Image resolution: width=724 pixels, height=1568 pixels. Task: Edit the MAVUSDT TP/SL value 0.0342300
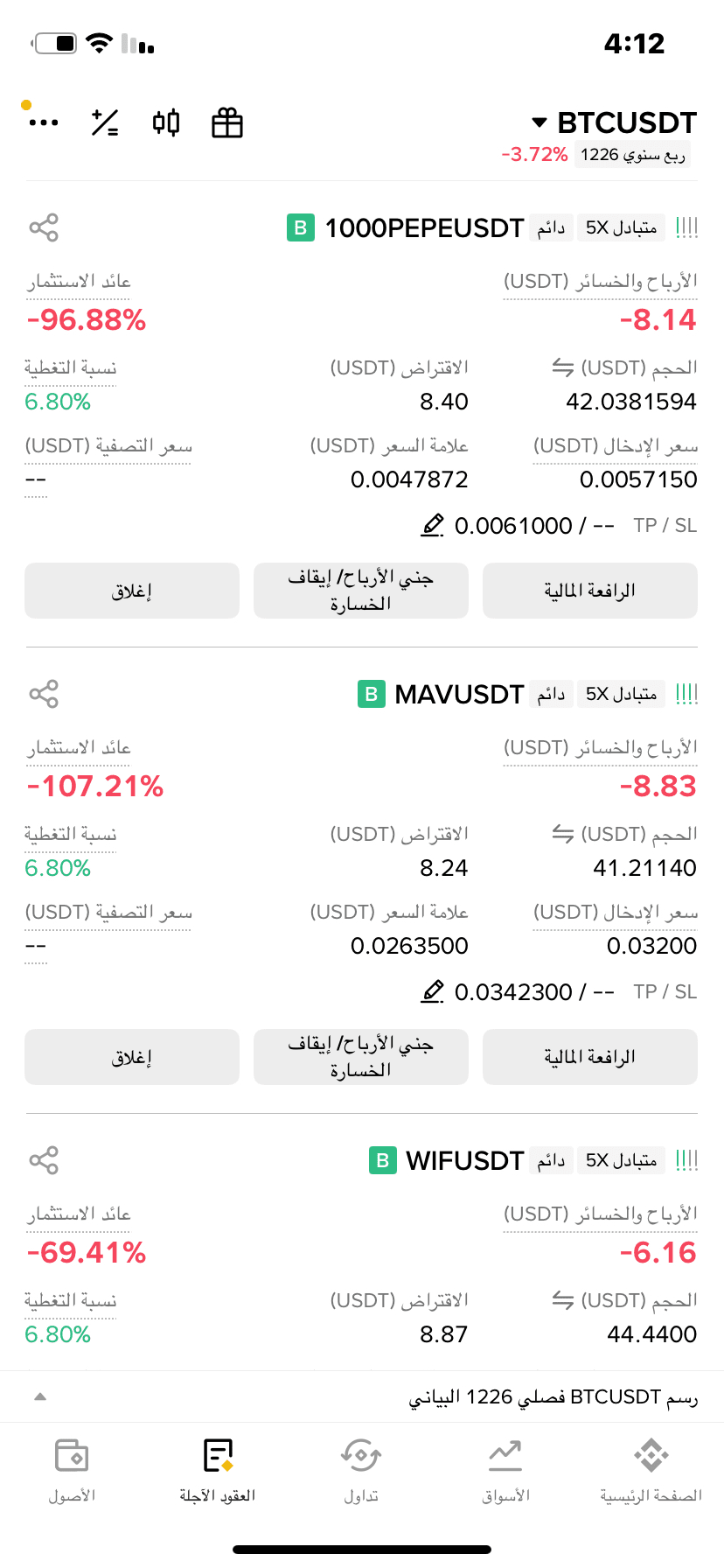coord(433,991)
